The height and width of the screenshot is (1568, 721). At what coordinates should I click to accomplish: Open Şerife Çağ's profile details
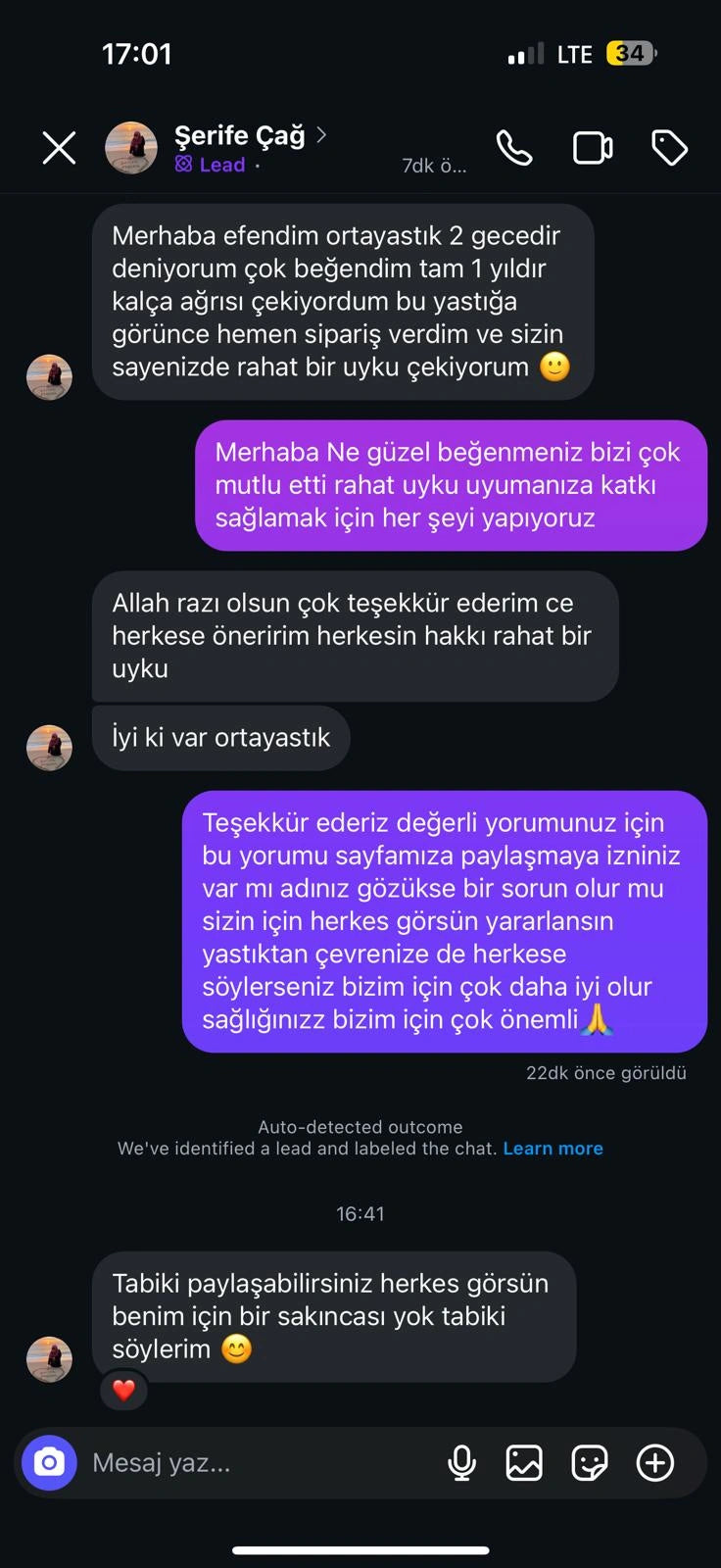coord(240,135)
